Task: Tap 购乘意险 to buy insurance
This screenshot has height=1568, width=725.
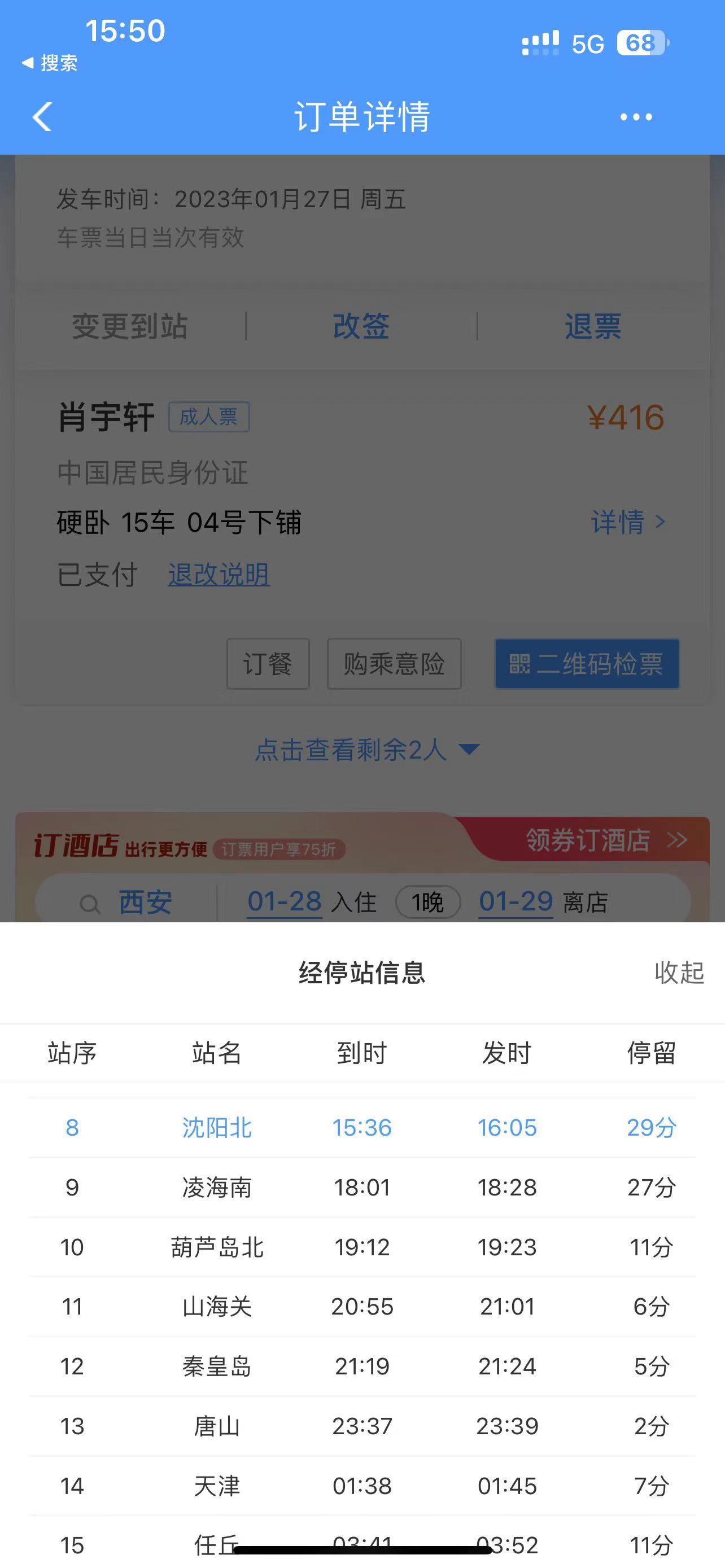Action: tap(394, 663)
